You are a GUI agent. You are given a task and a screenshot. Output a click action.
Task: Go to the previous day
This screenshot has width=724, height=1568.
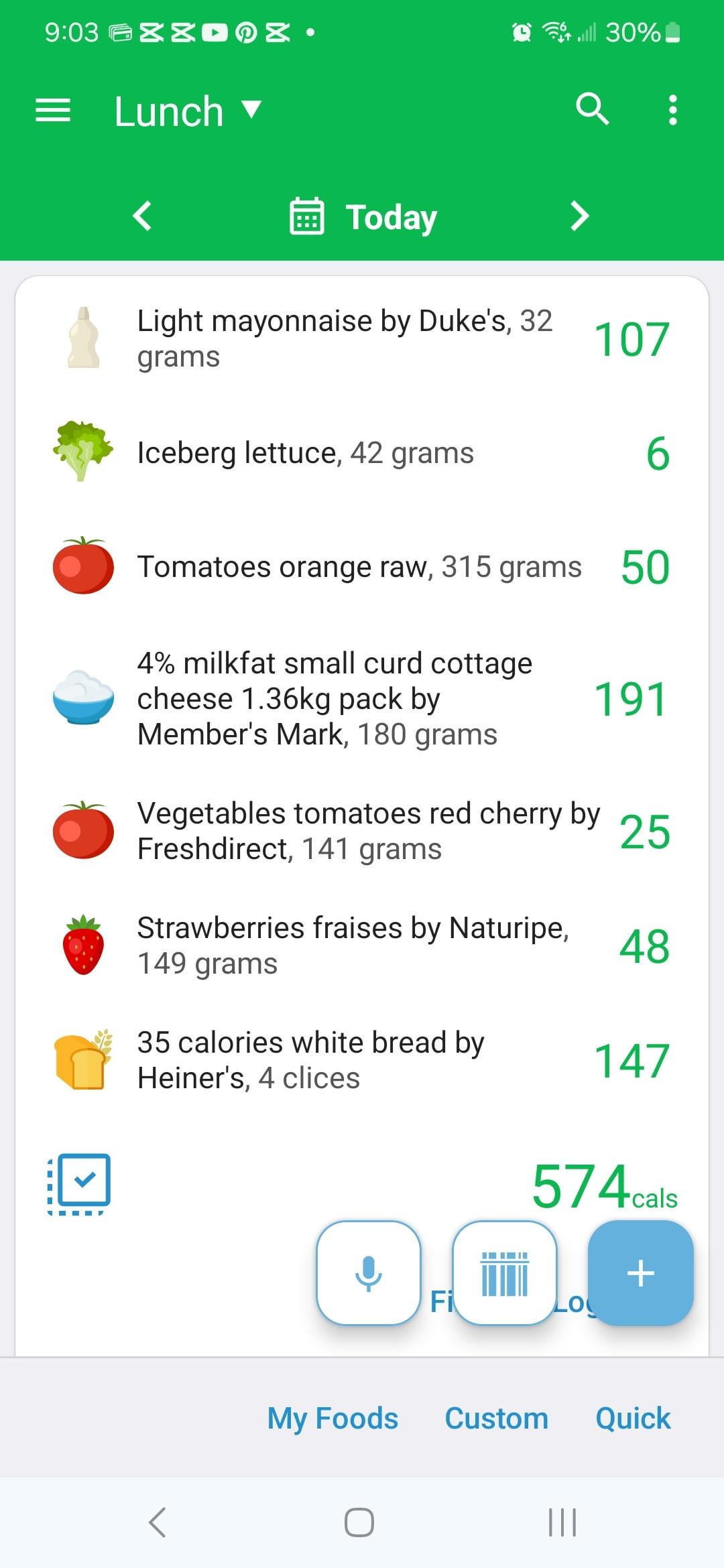pos(142,216)
